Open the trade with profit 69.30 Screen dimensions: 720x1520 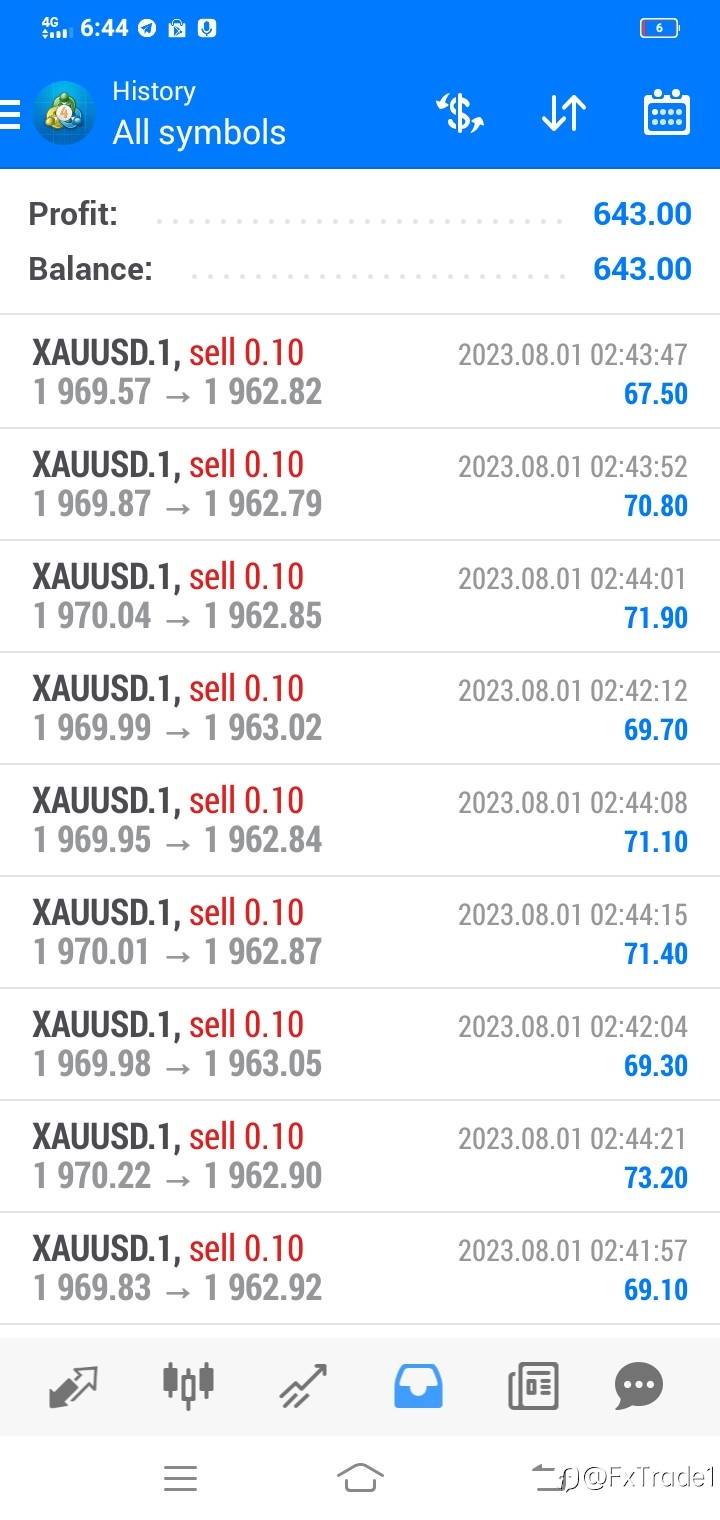tap(360, 1044)
